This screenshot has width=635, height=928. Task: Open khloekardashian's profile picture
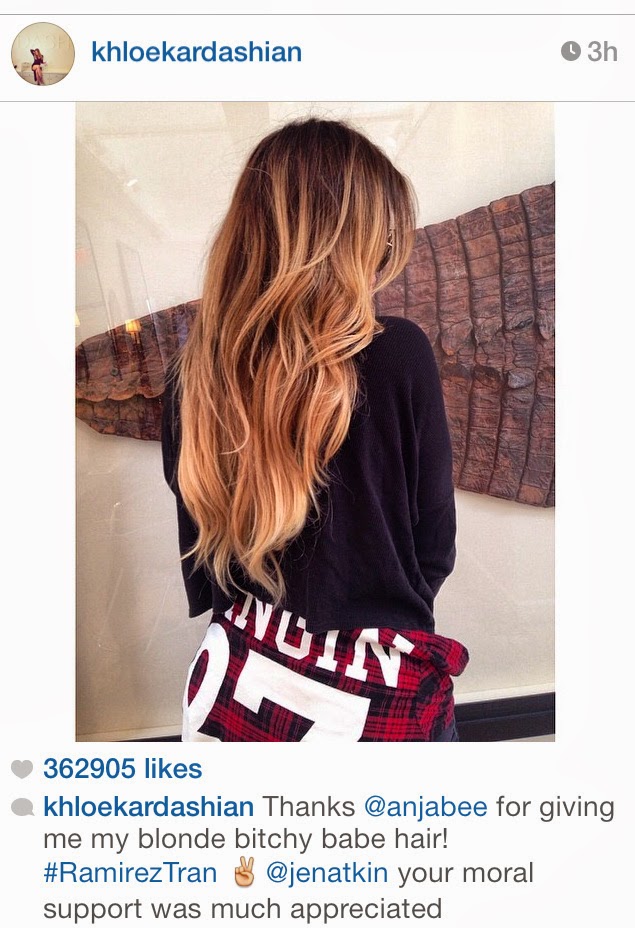(42, 53)
